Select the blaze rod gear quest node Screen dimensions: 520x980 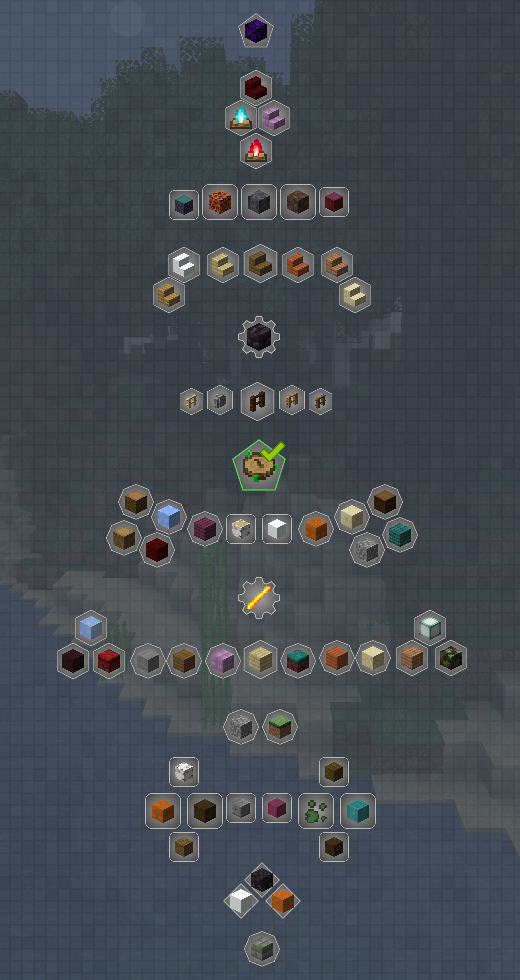tap(259, 598)
